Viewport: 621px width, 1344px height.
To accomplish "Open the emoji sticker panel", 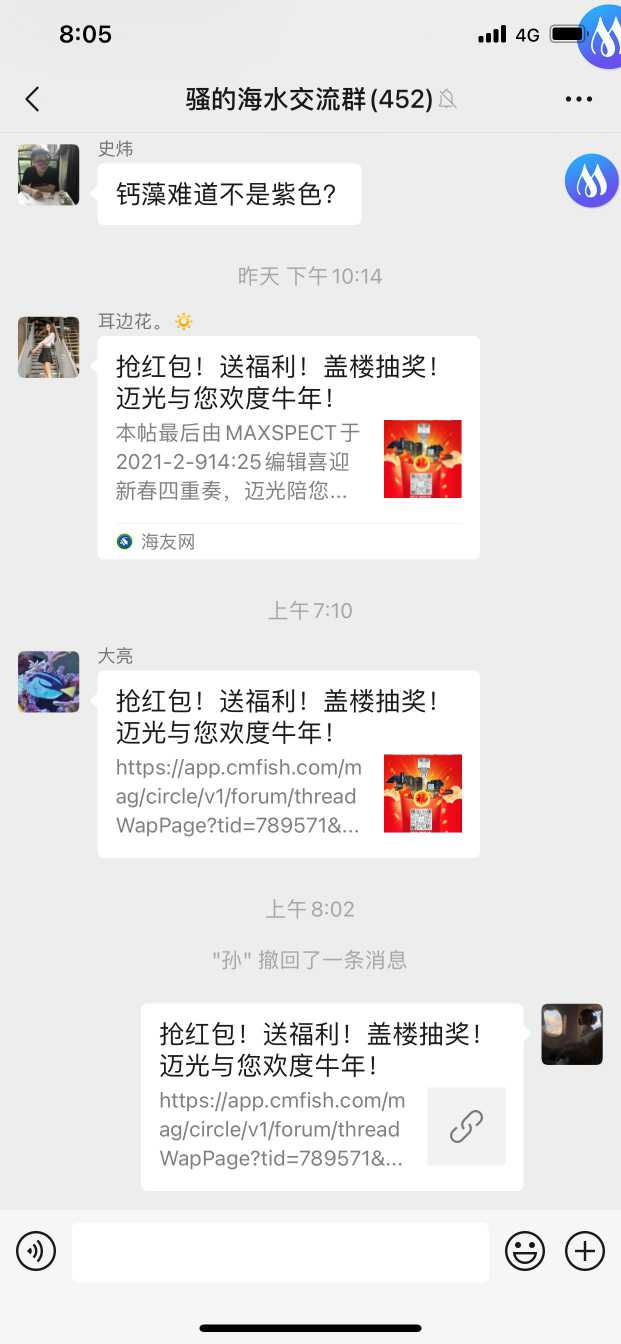I will (525, 1251).
